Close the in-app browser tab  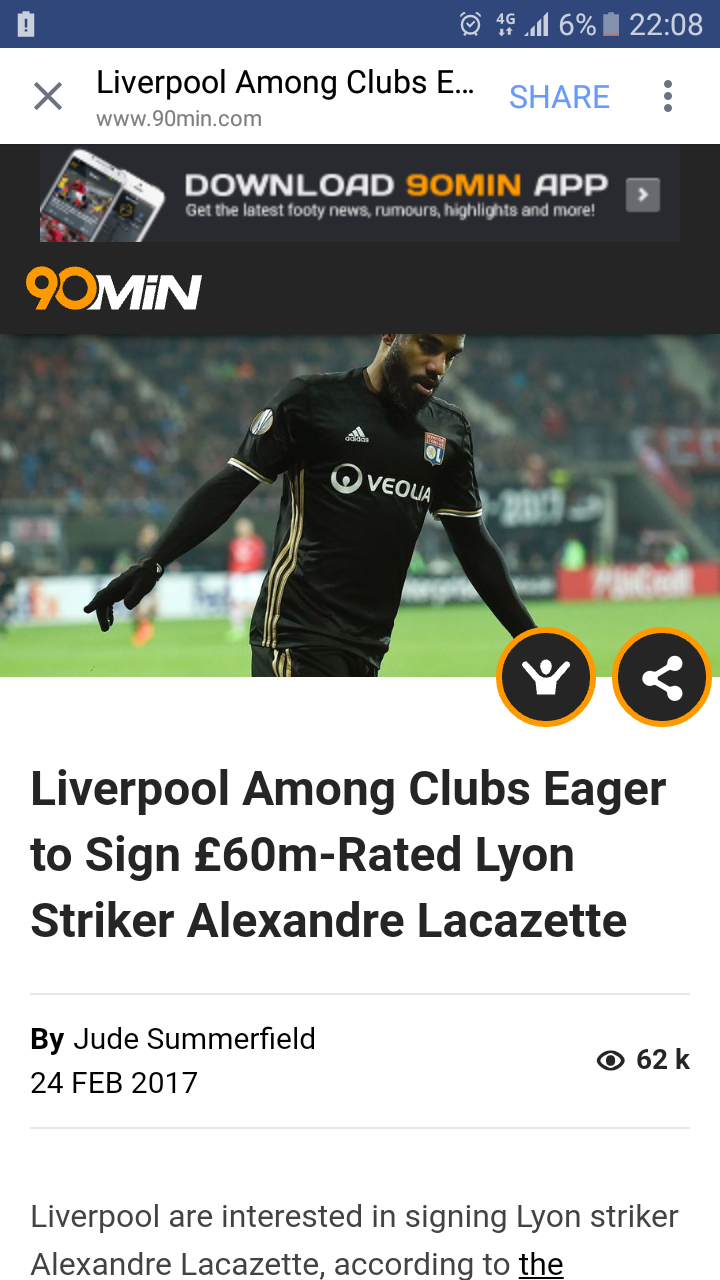48,97
